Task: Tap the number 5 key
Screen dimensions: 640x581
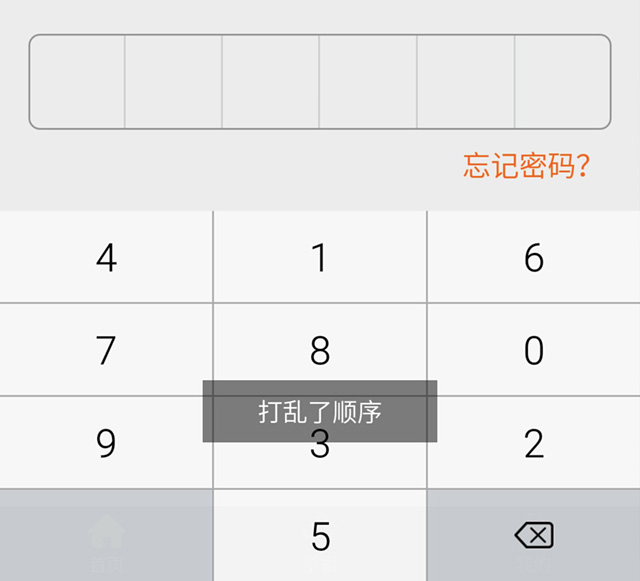Action: (x=320, y=536)
